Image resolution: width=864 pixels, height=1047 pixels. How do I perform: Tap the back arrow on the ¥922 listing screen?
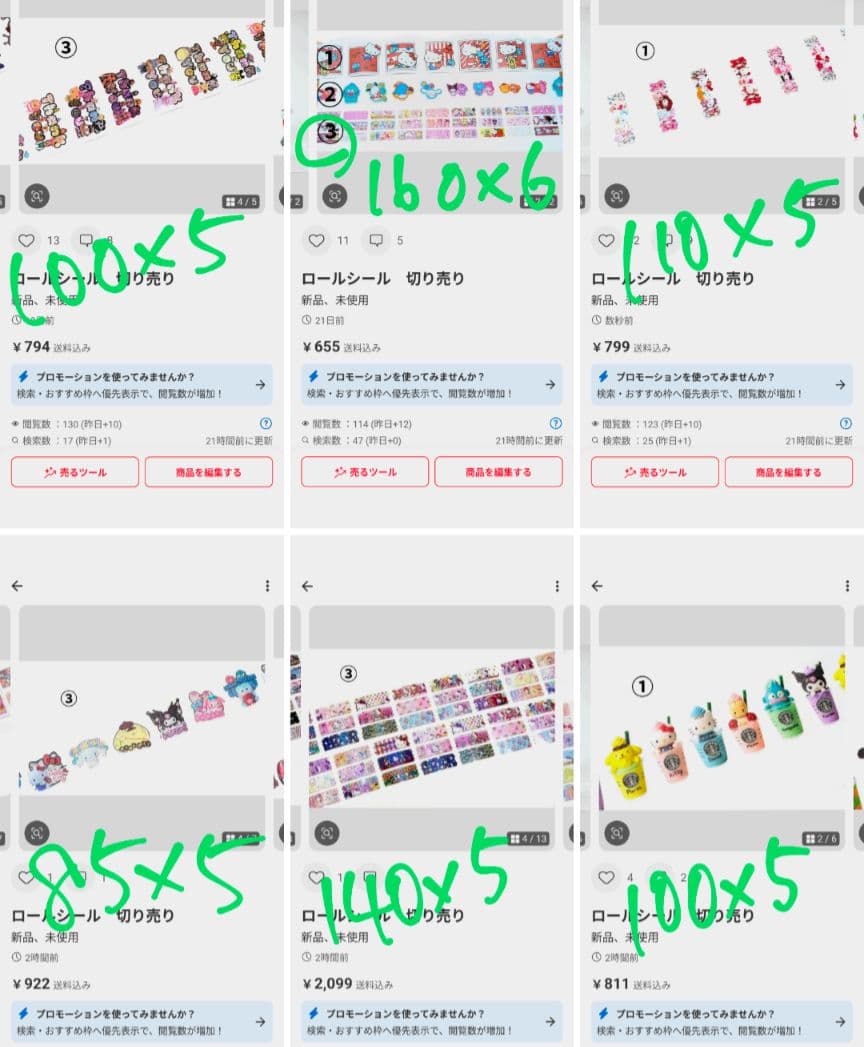click(16, 585)
